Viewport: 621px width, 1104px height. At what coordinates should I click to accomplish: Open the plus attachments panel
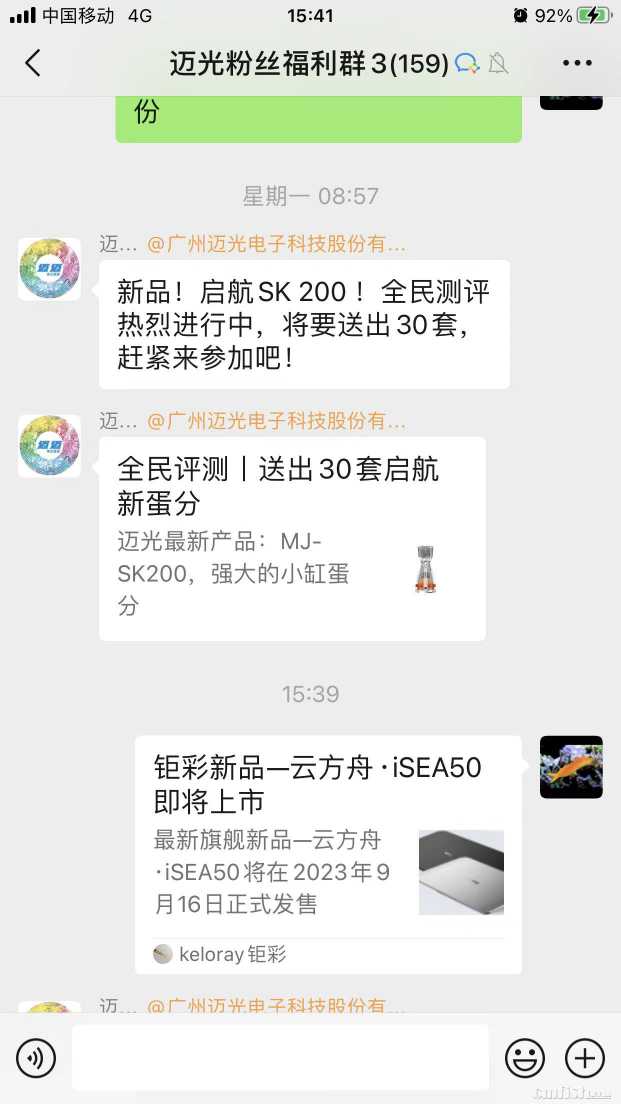pyautogui.click(x=585, y=1057)
